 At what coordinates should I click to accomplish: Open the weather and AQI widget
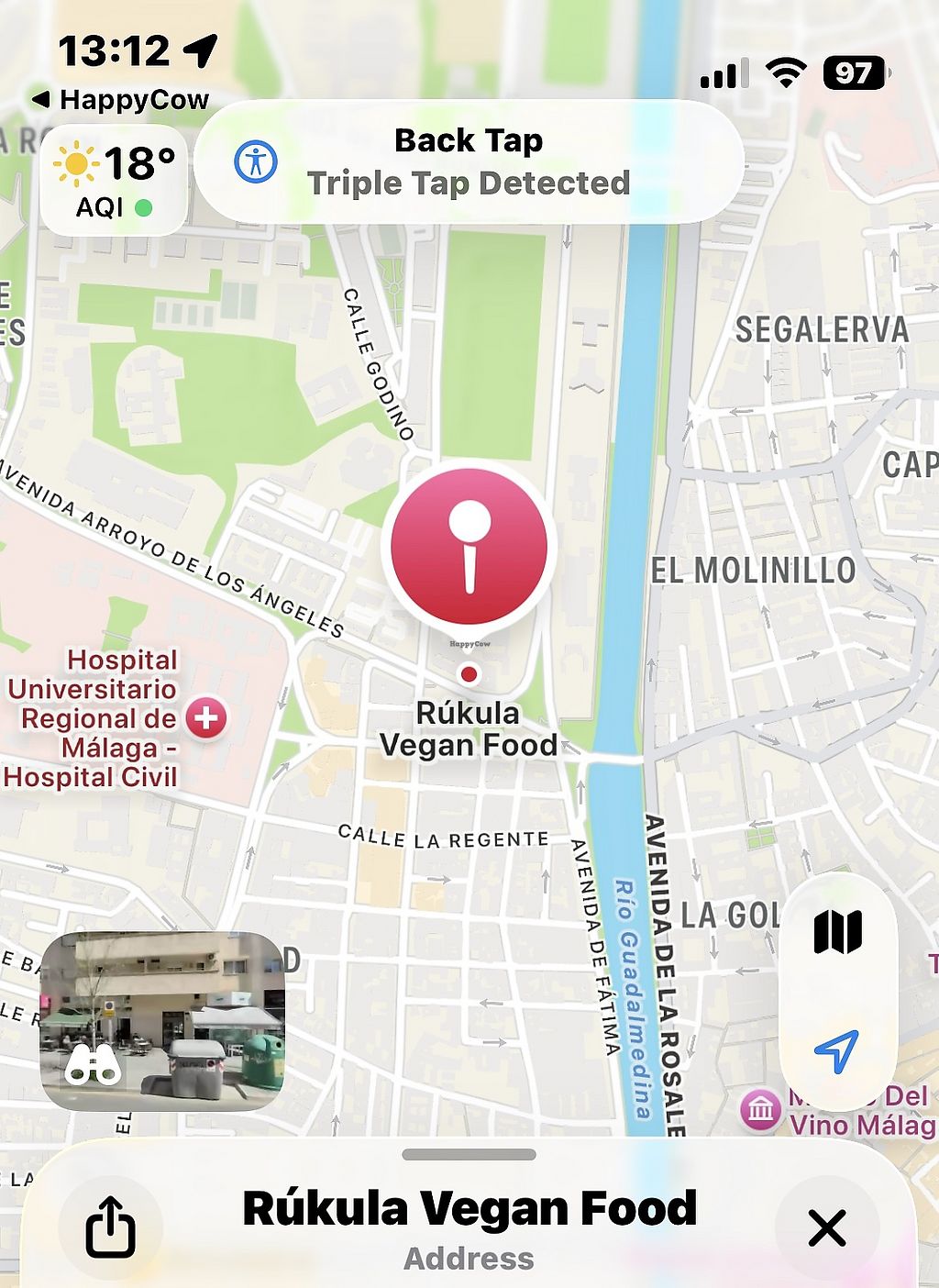pyautogui.click(x=114, y=180)
